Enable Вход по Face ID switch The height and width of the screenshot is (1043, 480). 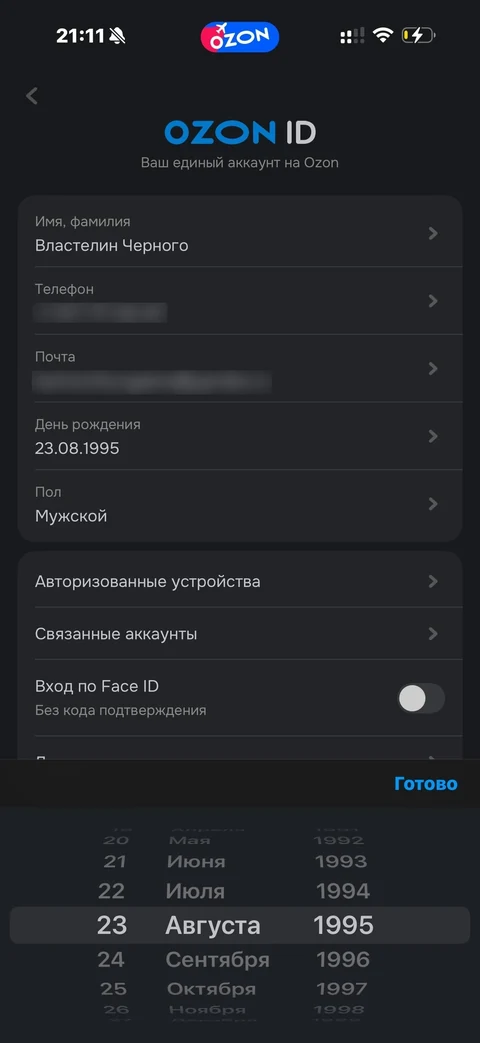(x=421, y=698)
